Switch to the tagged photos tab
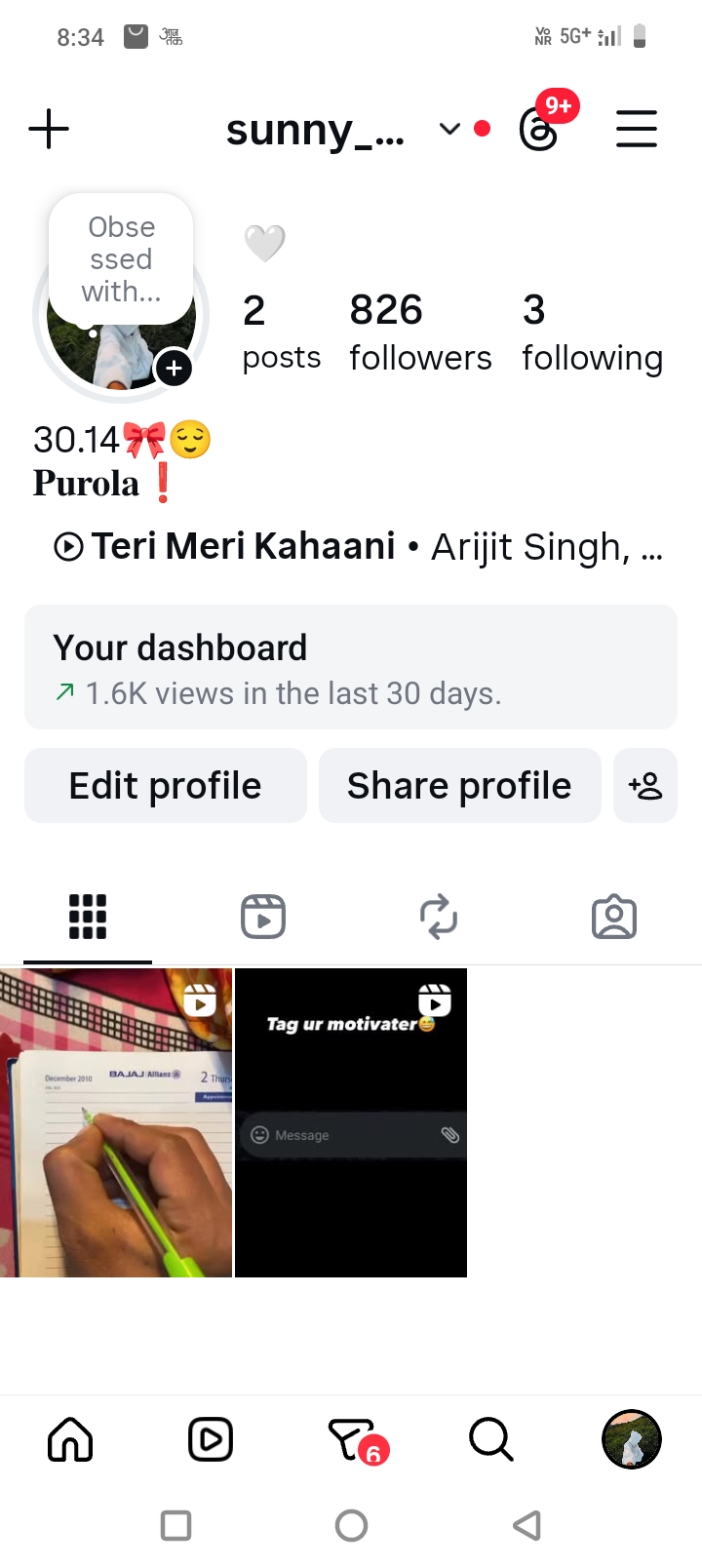 614,917
